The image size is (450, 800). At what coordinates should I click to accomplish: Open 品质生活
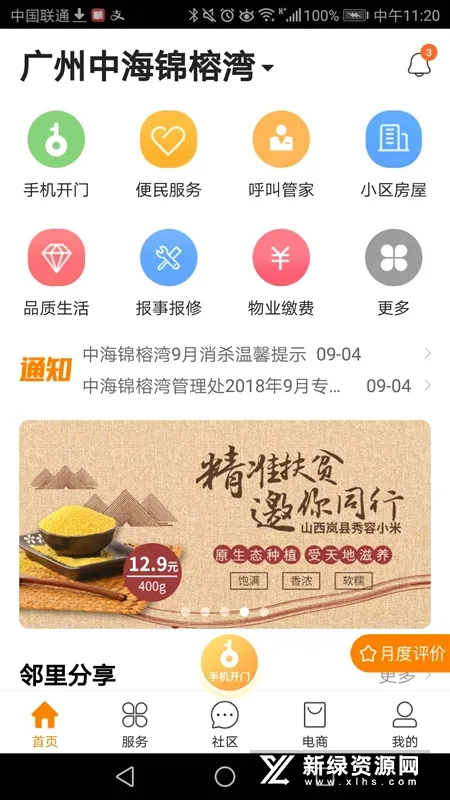click(56, 272)
